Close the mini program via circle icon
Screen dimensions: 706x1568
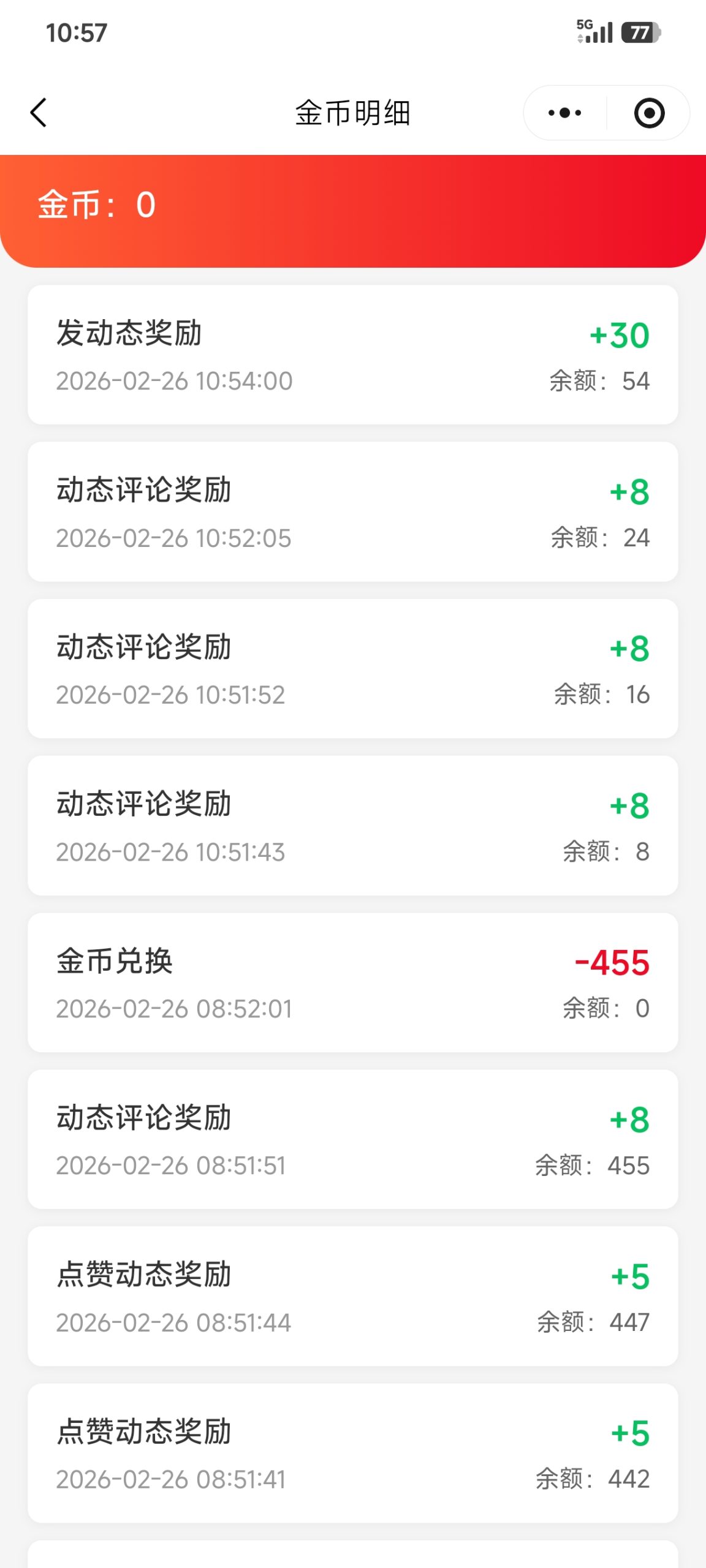pos(649,113)
